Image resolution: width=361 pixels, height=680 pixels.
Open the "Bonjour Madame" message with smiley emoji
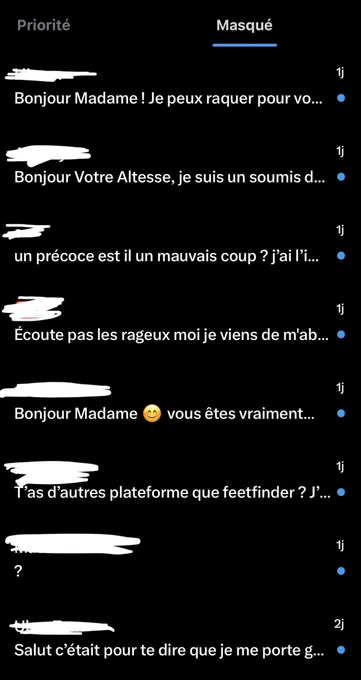(180, 403)
